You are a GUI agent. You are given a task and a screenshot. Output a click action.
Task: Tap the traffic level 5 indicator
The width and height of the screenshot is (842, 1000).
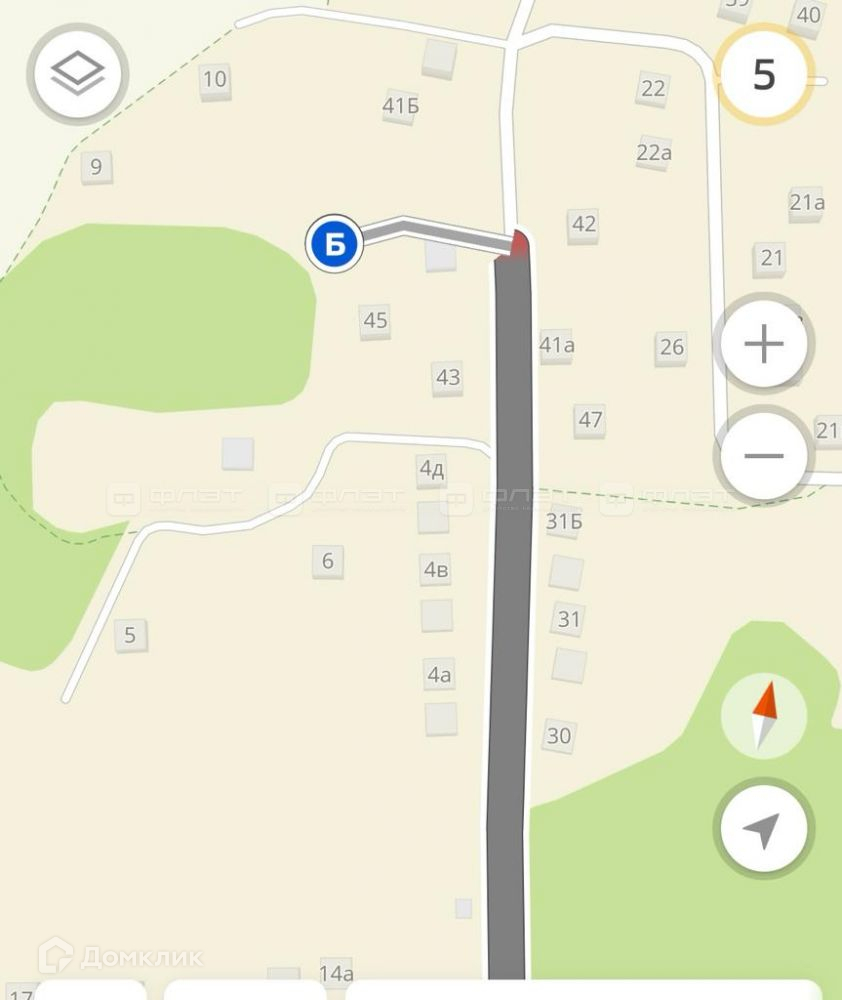(764, 75)
